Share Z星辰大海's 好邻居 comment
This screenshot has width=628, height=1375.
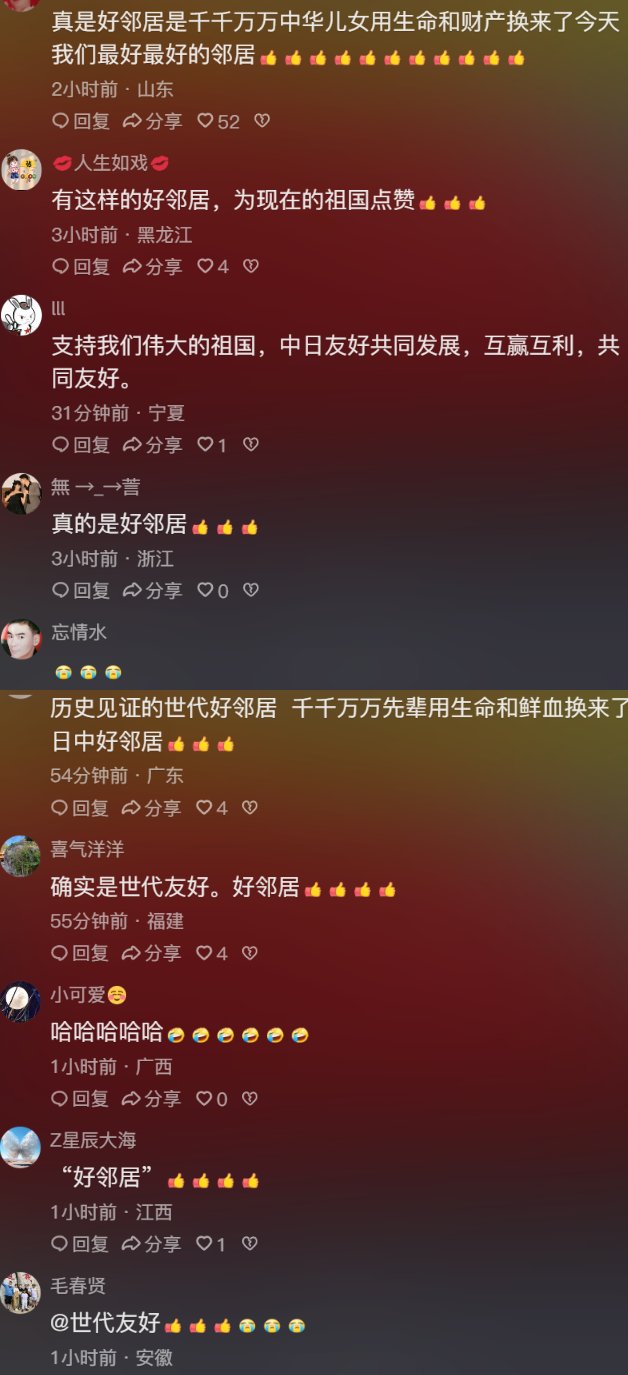pyautogui.click(x=153, y=1245)
